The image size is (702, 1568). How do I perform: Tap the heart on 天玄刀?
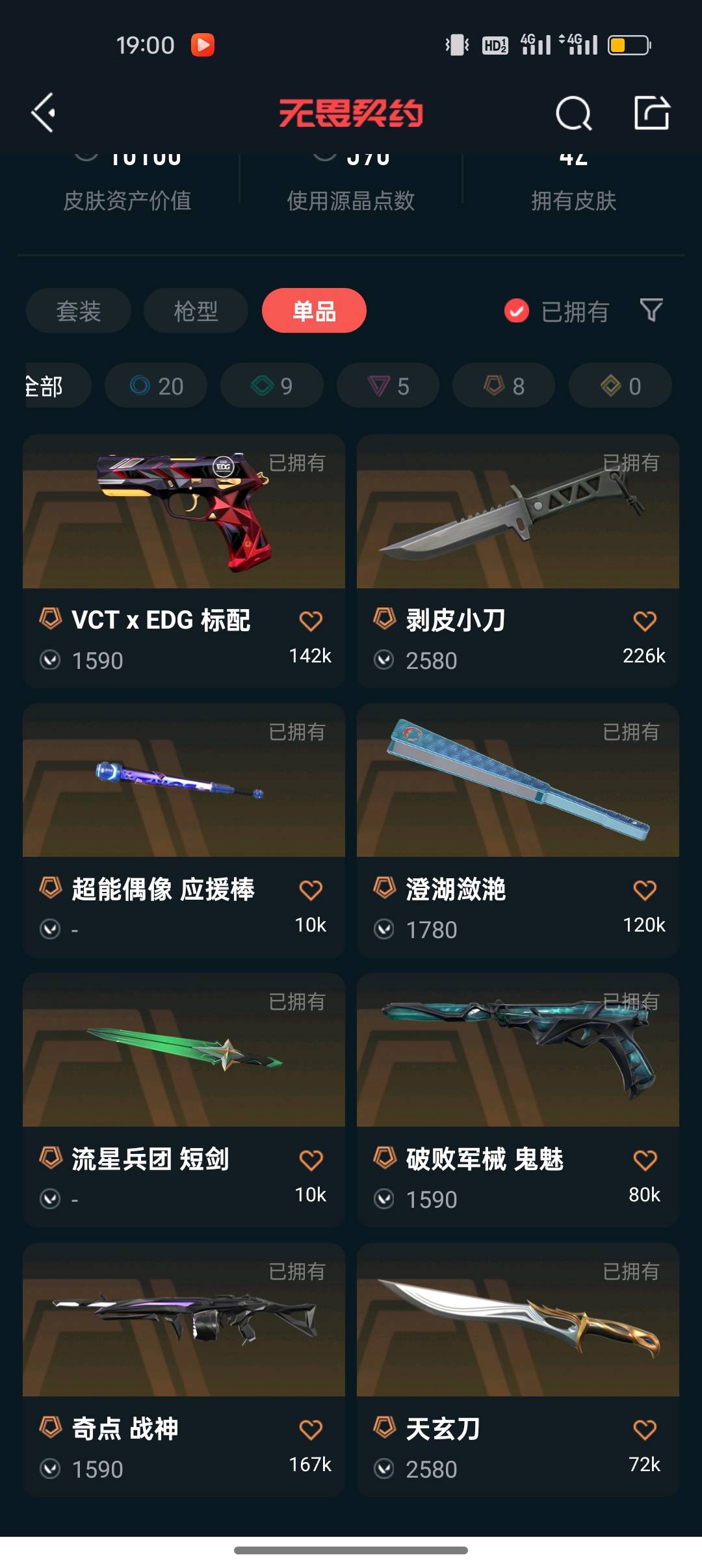[x=644, y=1429]
